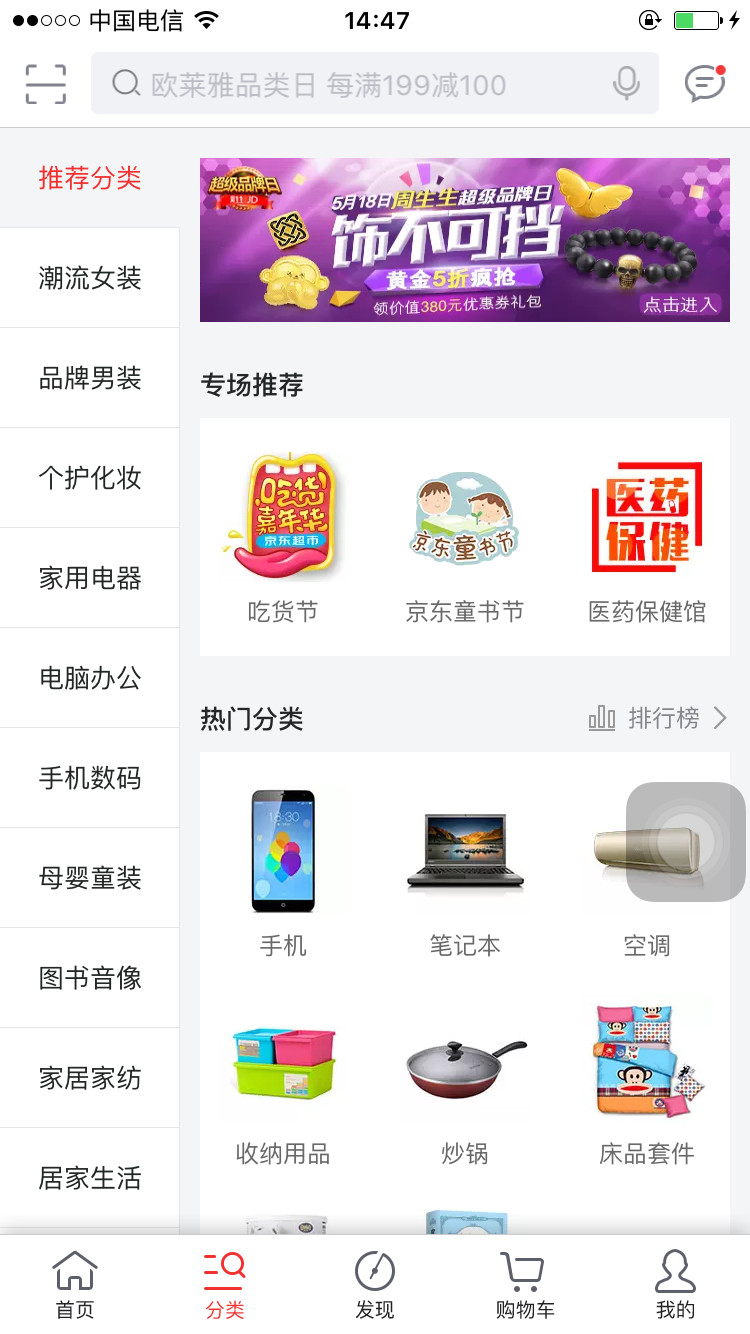Open the 手机数码 category
The image size is (750, 1334).
click(x=90, y=778)
